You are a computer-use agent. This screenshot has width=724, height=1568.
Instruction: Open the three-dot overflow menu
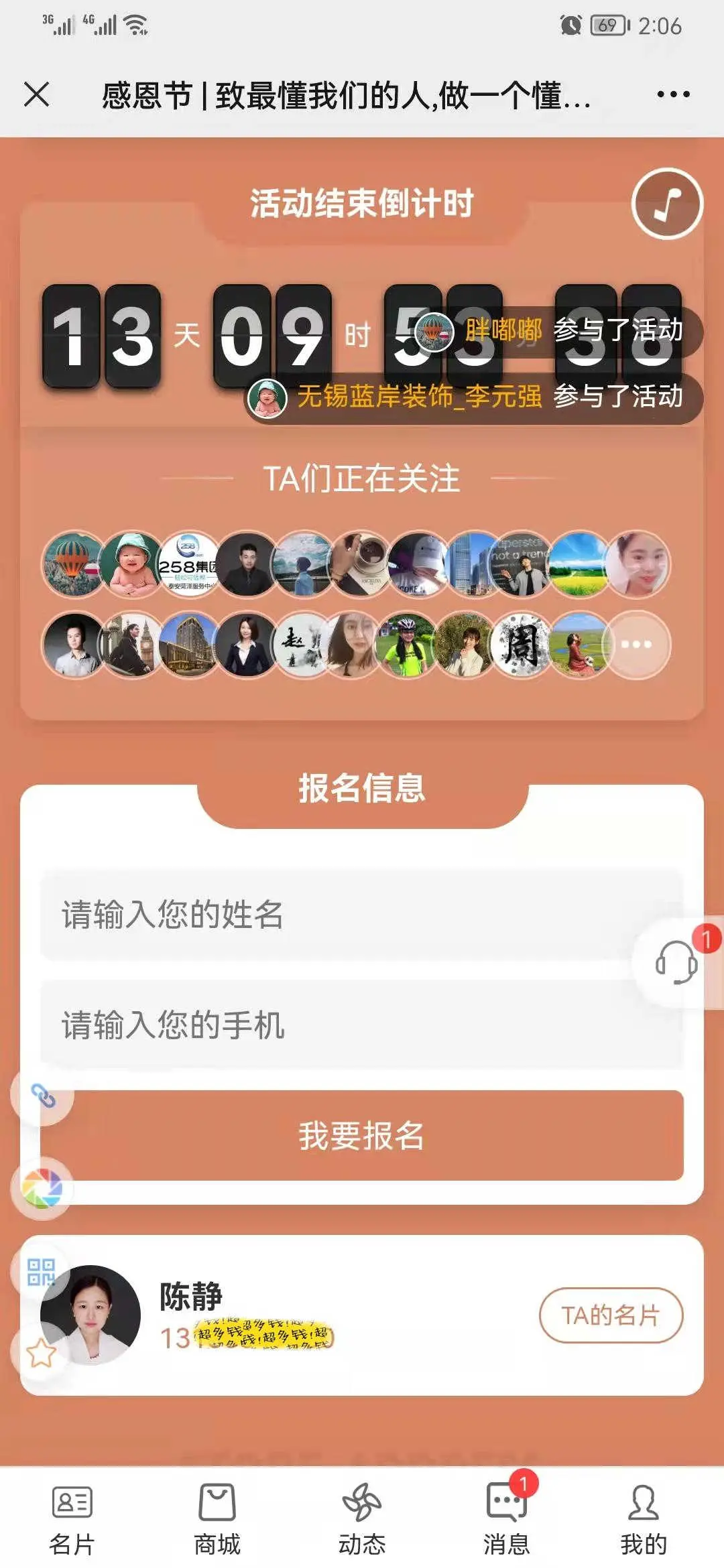(673, 94)
